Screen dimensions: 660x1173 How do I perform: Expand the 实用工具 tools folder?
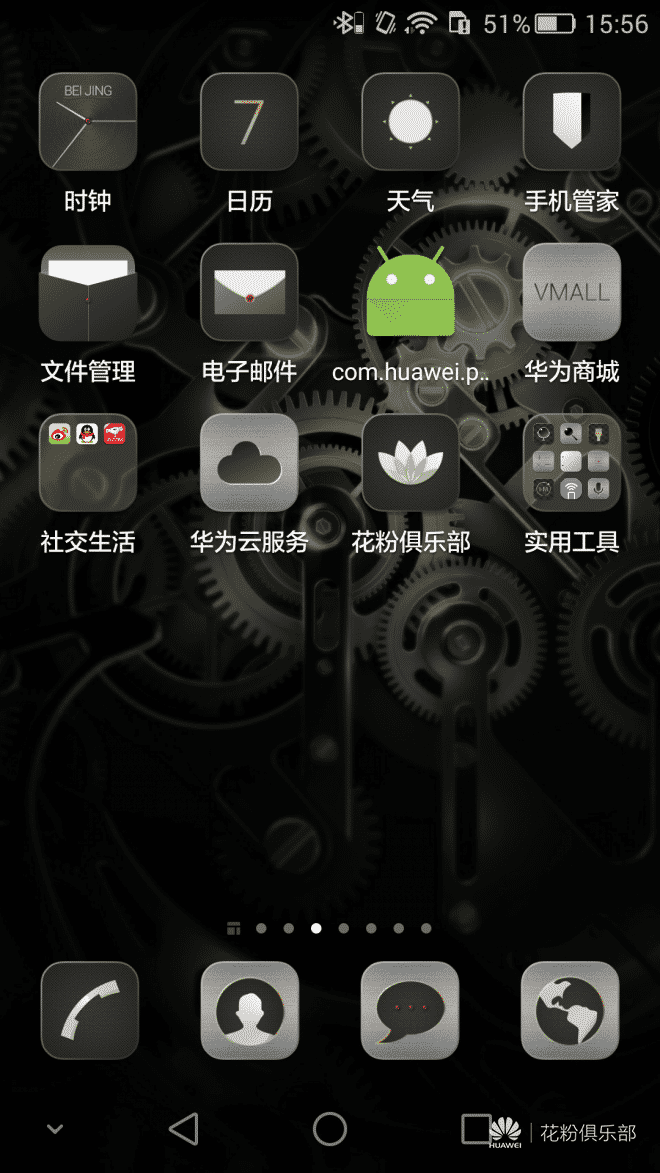[x=571, y=463]
